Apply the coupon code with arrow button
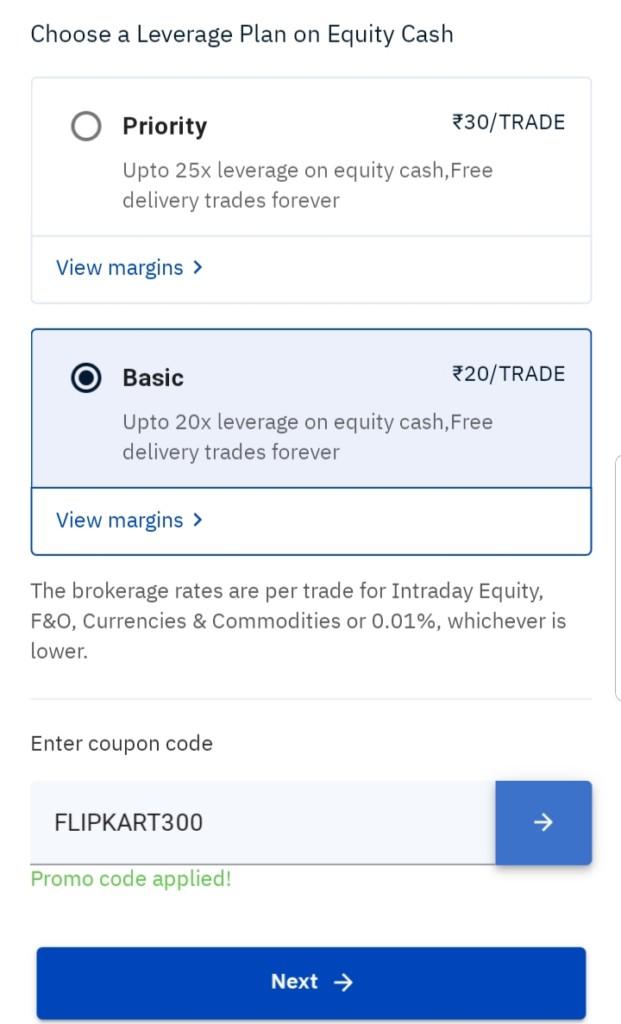 click(543, 822)
